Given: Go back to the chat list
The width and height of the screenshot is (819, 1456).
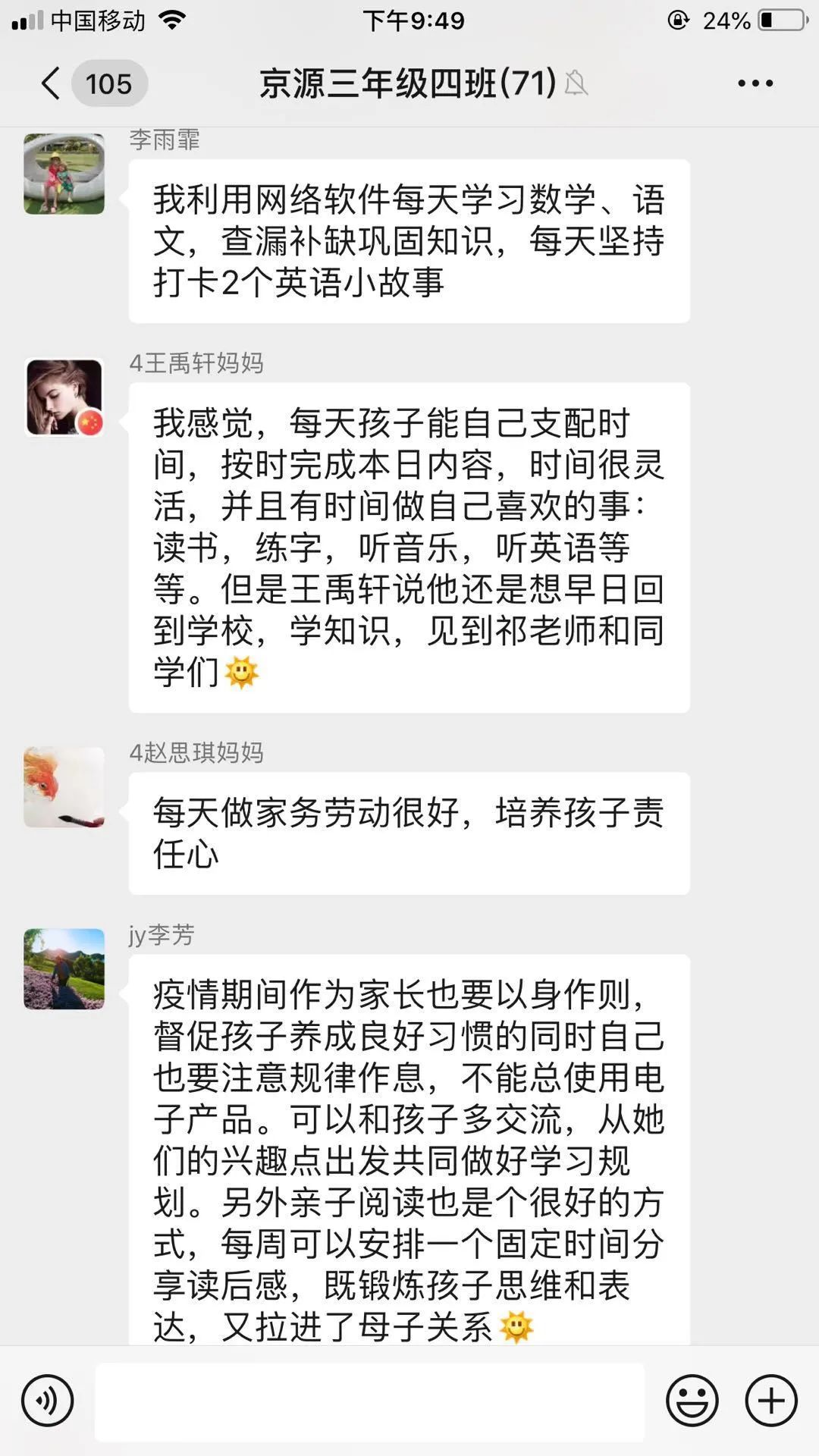Looking at the screenshot, I should [51, 83].
